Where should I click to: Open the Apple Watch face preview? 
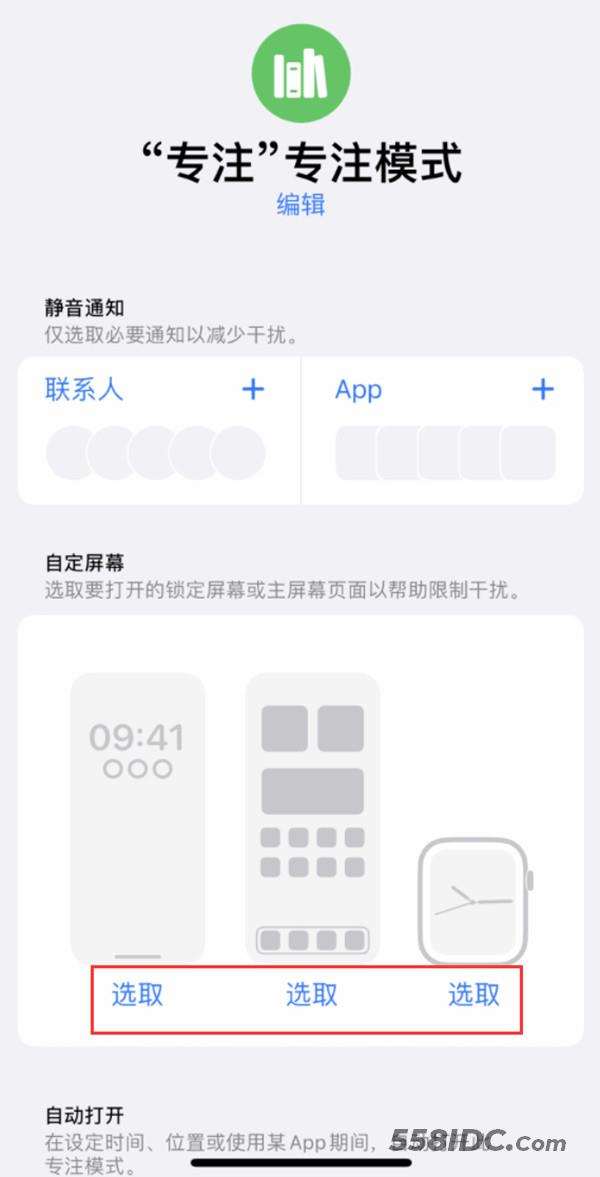pyautogui.click(x=473, y=900)
